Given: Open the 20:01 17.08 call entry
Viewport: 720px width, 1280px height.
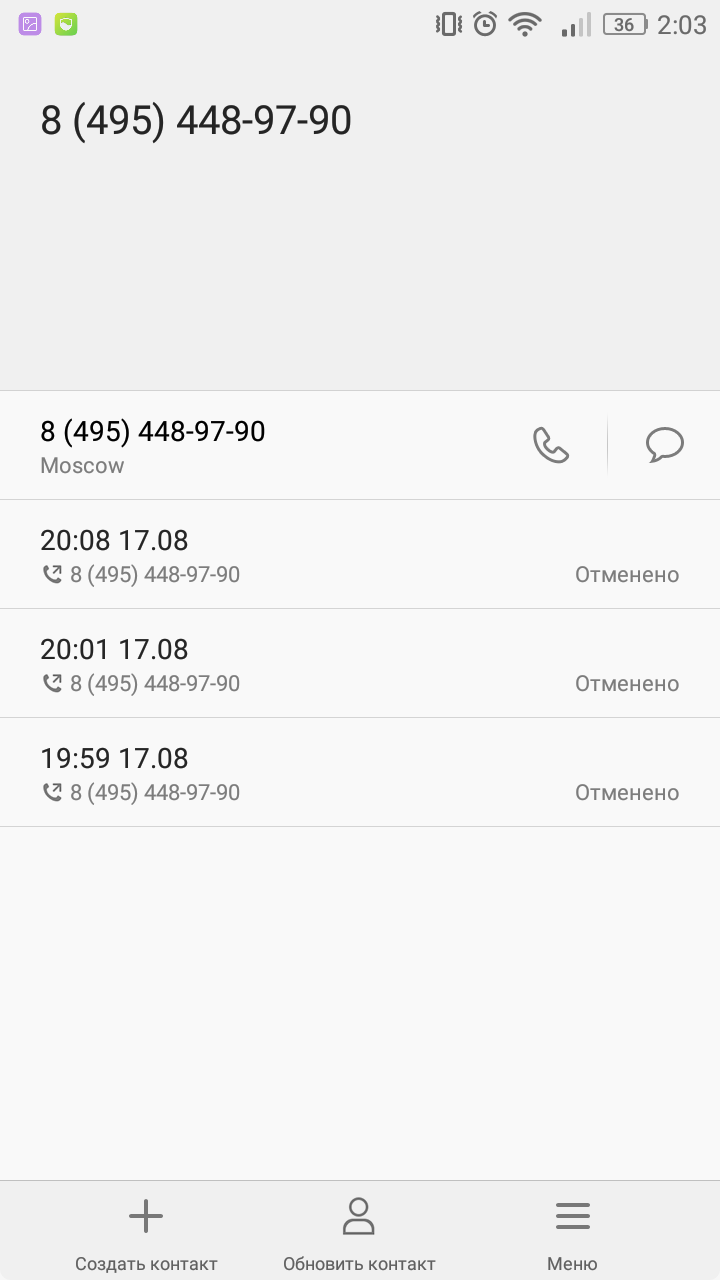Looking at the screenshot, I should pos(359,664).
